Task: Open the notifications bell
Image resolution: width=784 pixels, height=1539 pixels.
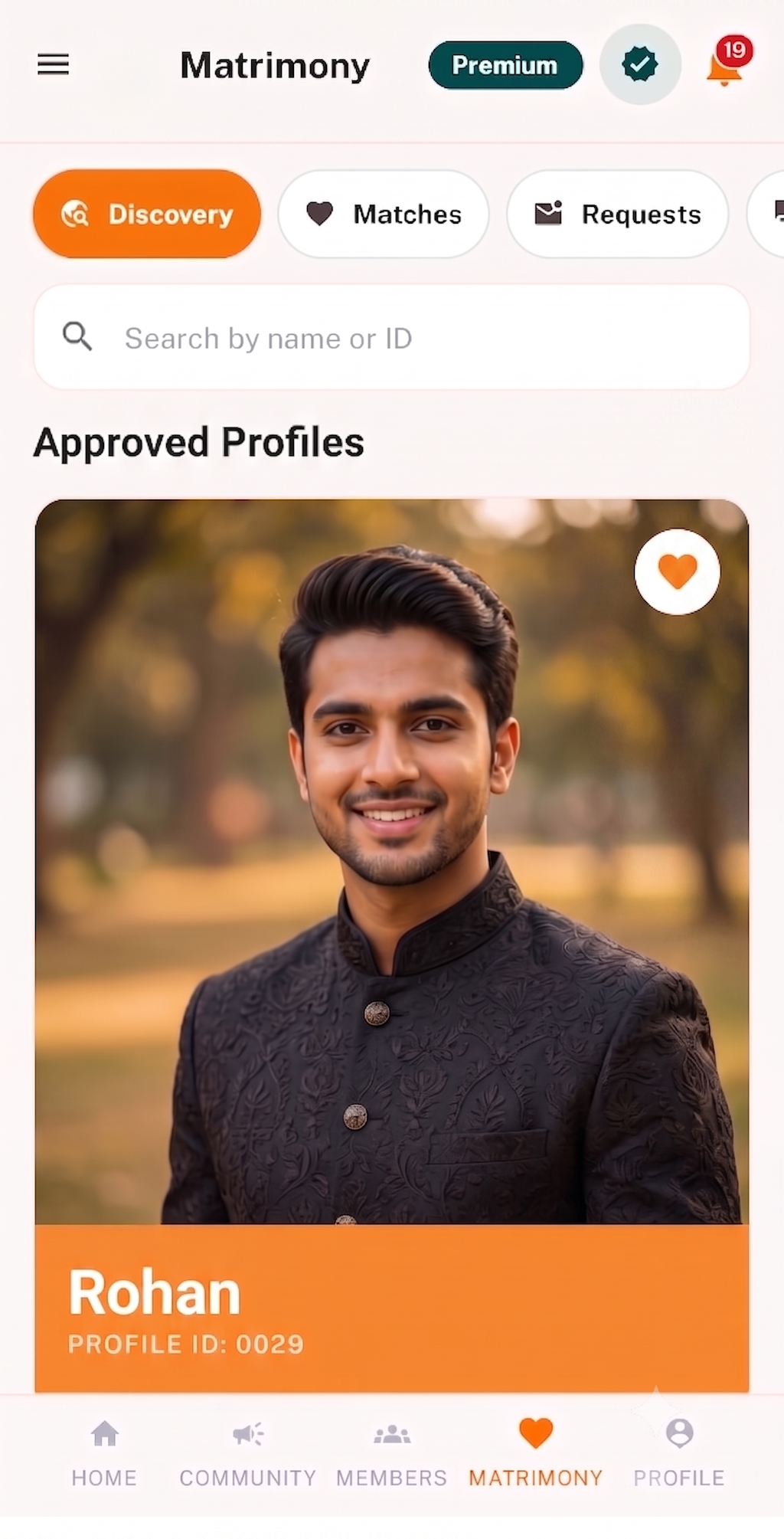Action: [x=727, y=63]
